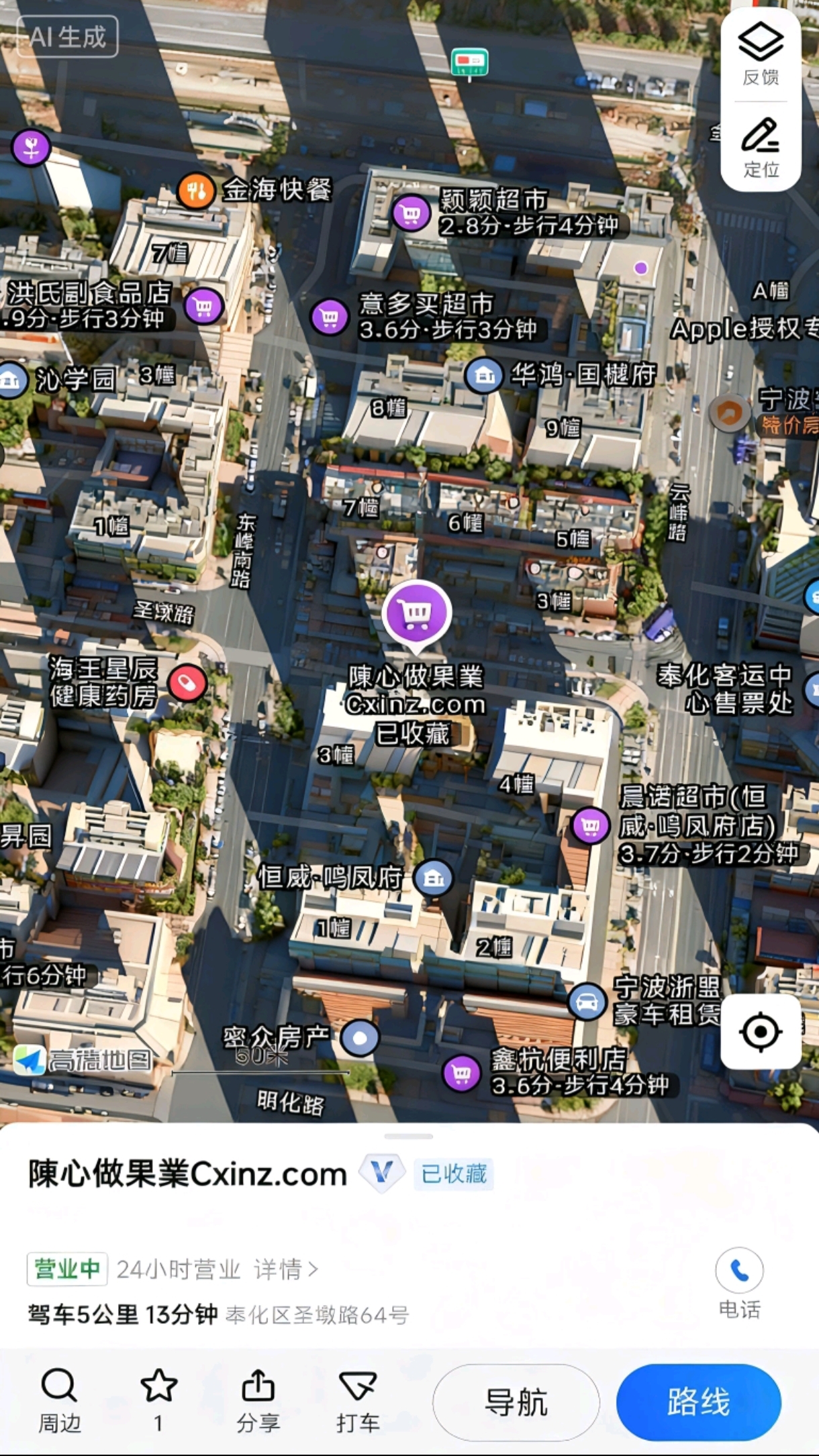Recenter map with the locate-me button
The image size is (819, 1456).
pos(761,1031)
